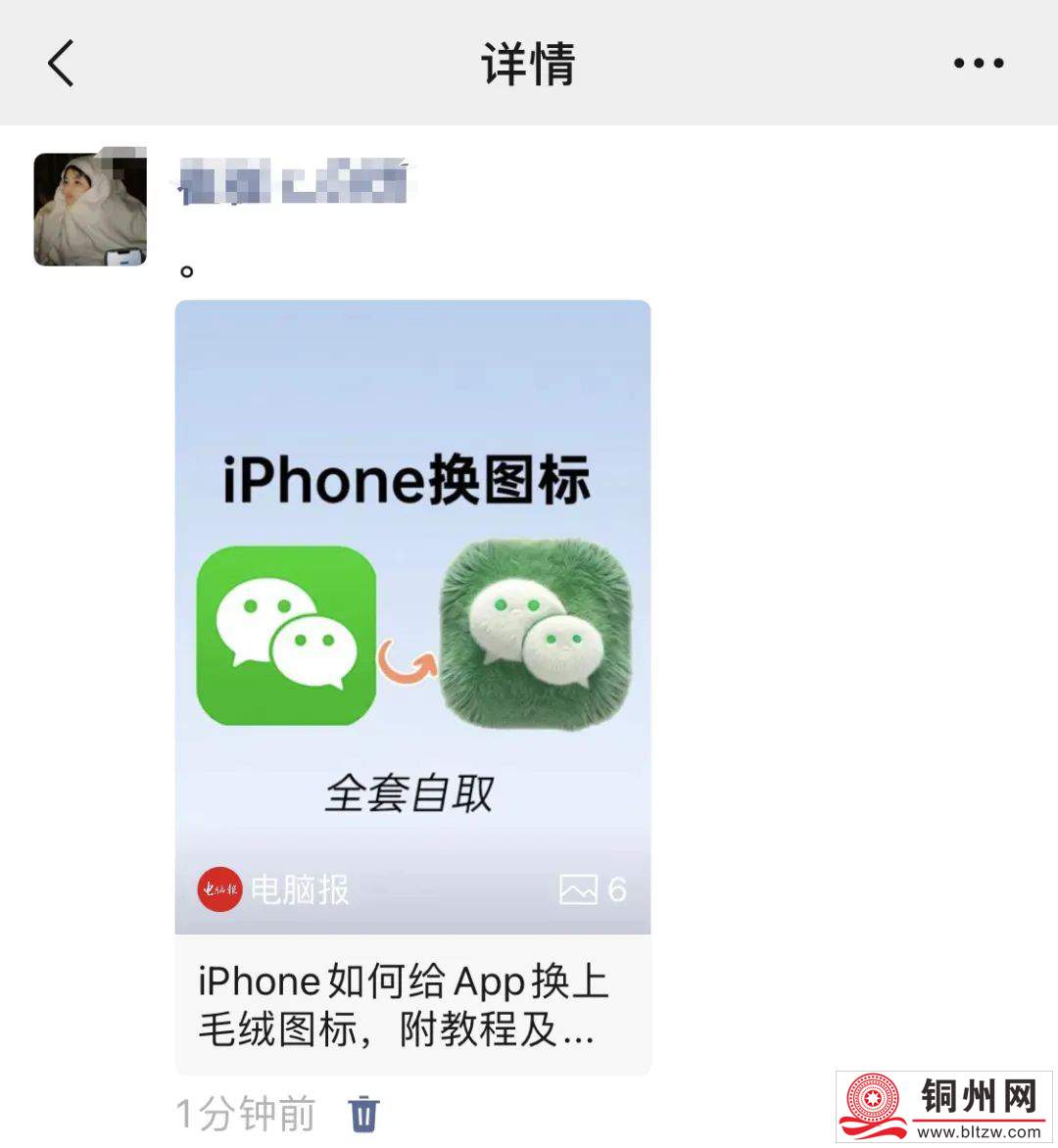
Task: Open the poster's profile avatar
Action: pos(90,209)
